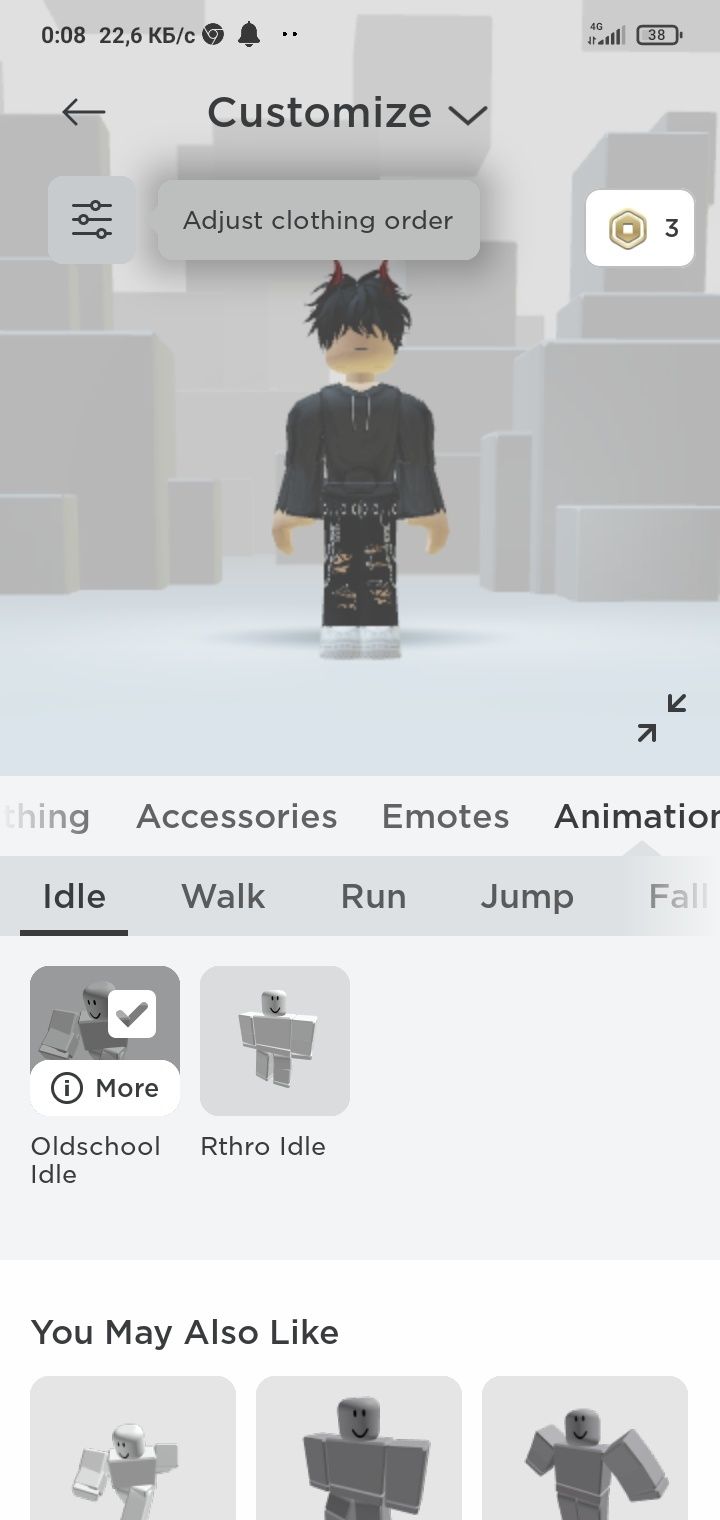Select the Idle sub-tab
720x1520 pixels.
tap(74, 896)
